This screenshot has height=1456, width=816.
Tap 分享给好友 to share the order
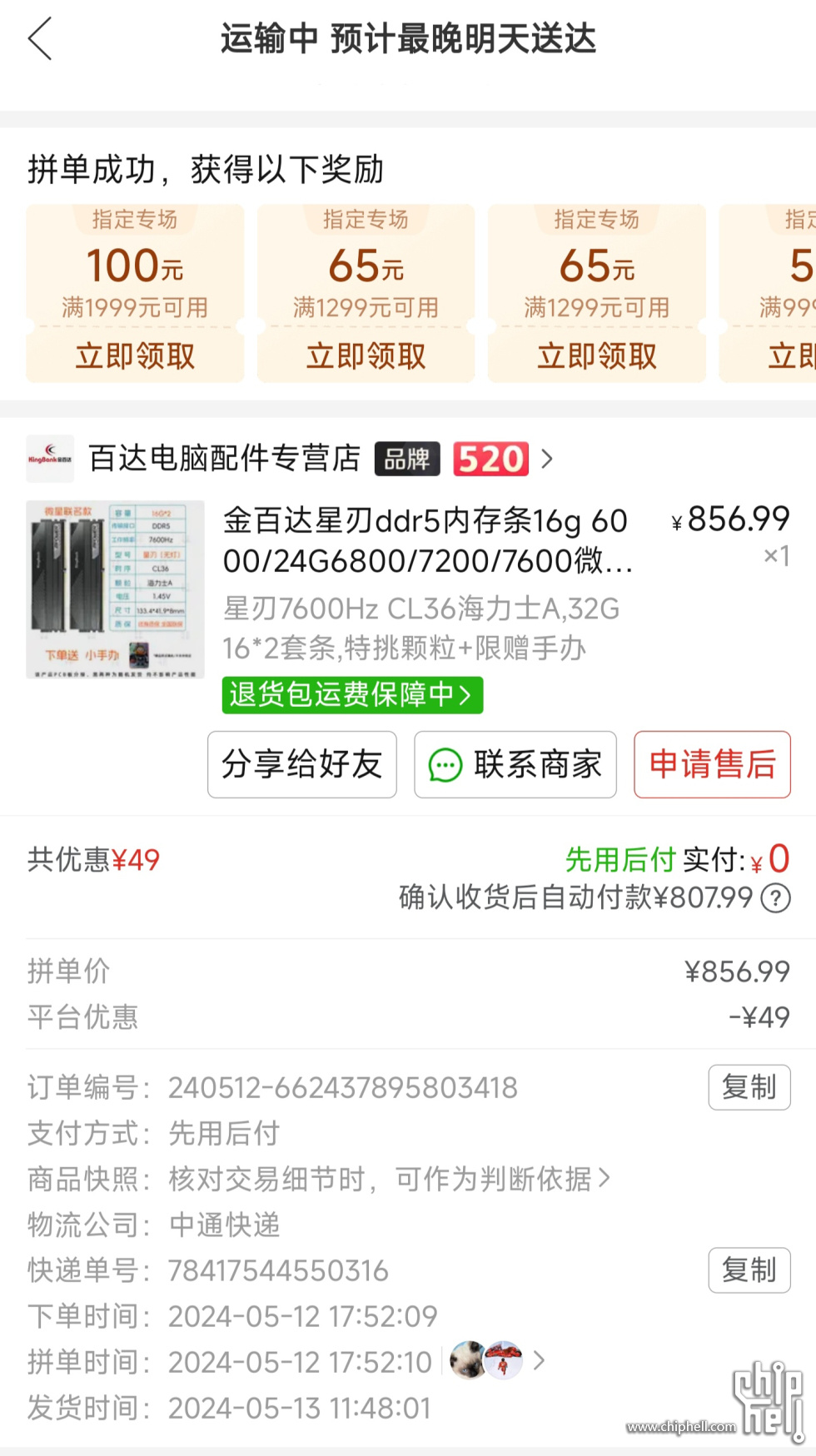click(x=301, y=764)
